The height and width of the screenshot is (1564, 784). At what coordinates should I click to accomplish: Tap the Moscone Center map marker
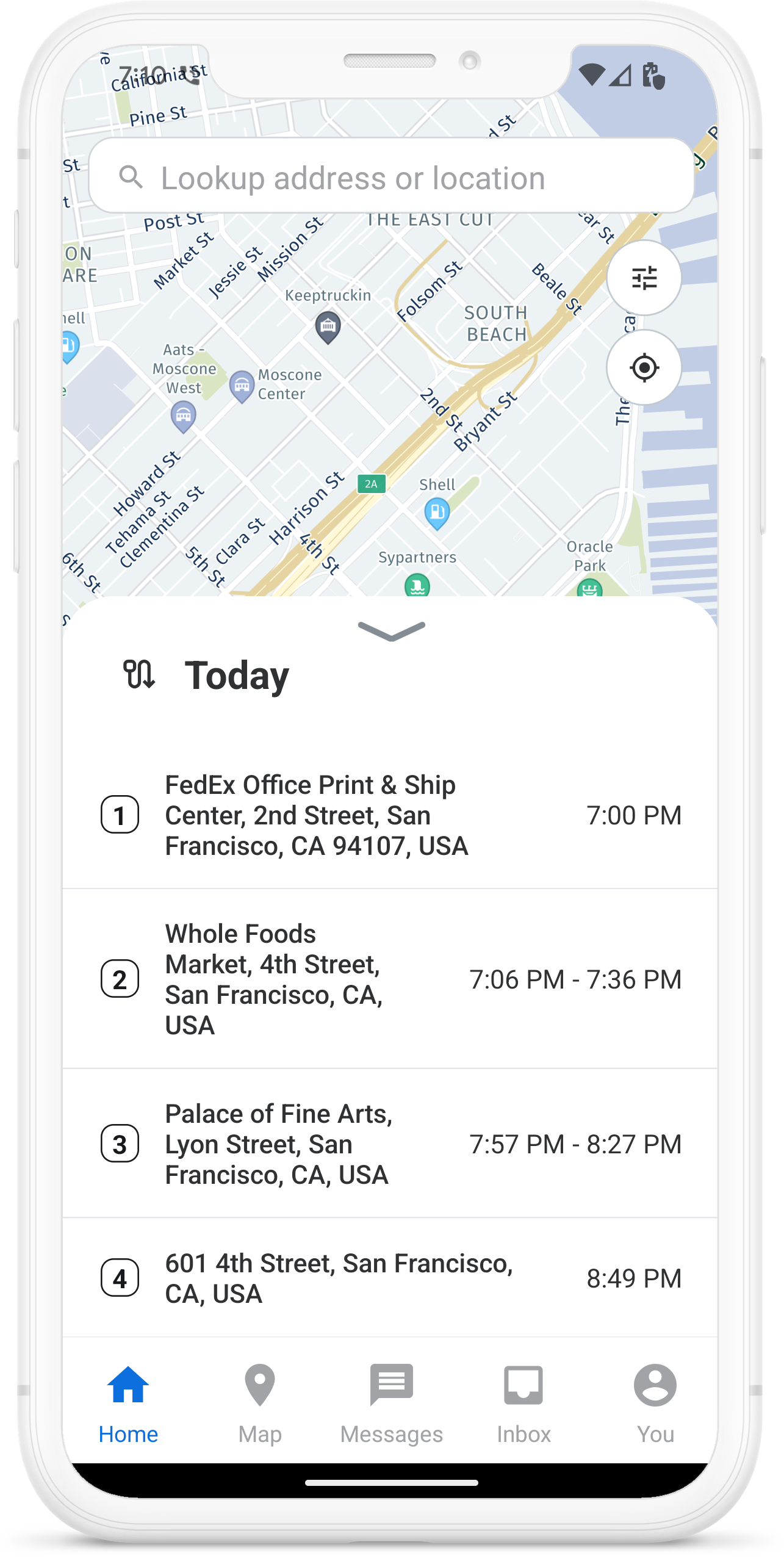(242, 386)
